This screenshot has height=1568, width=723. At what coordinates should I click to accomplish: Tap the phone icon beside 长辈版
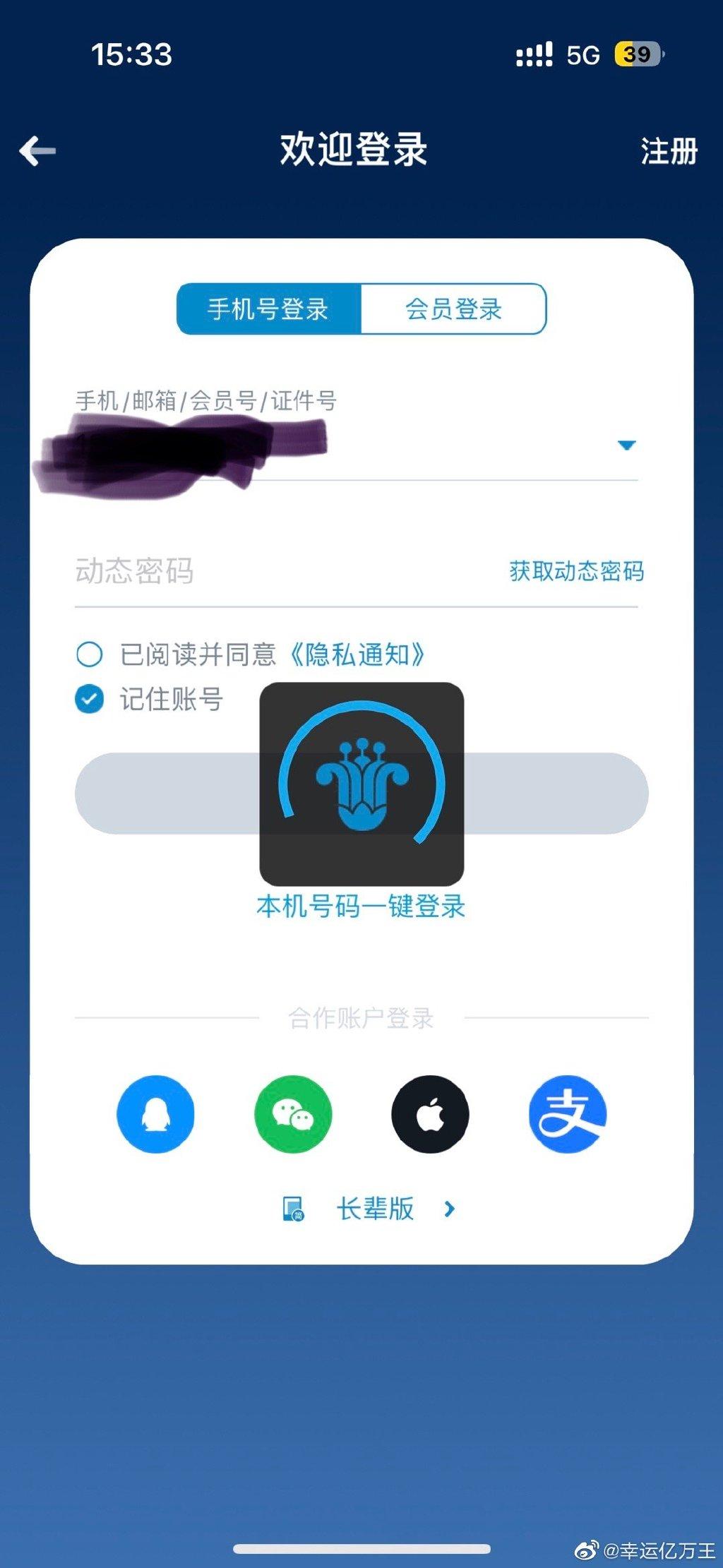coord(293,1209)
